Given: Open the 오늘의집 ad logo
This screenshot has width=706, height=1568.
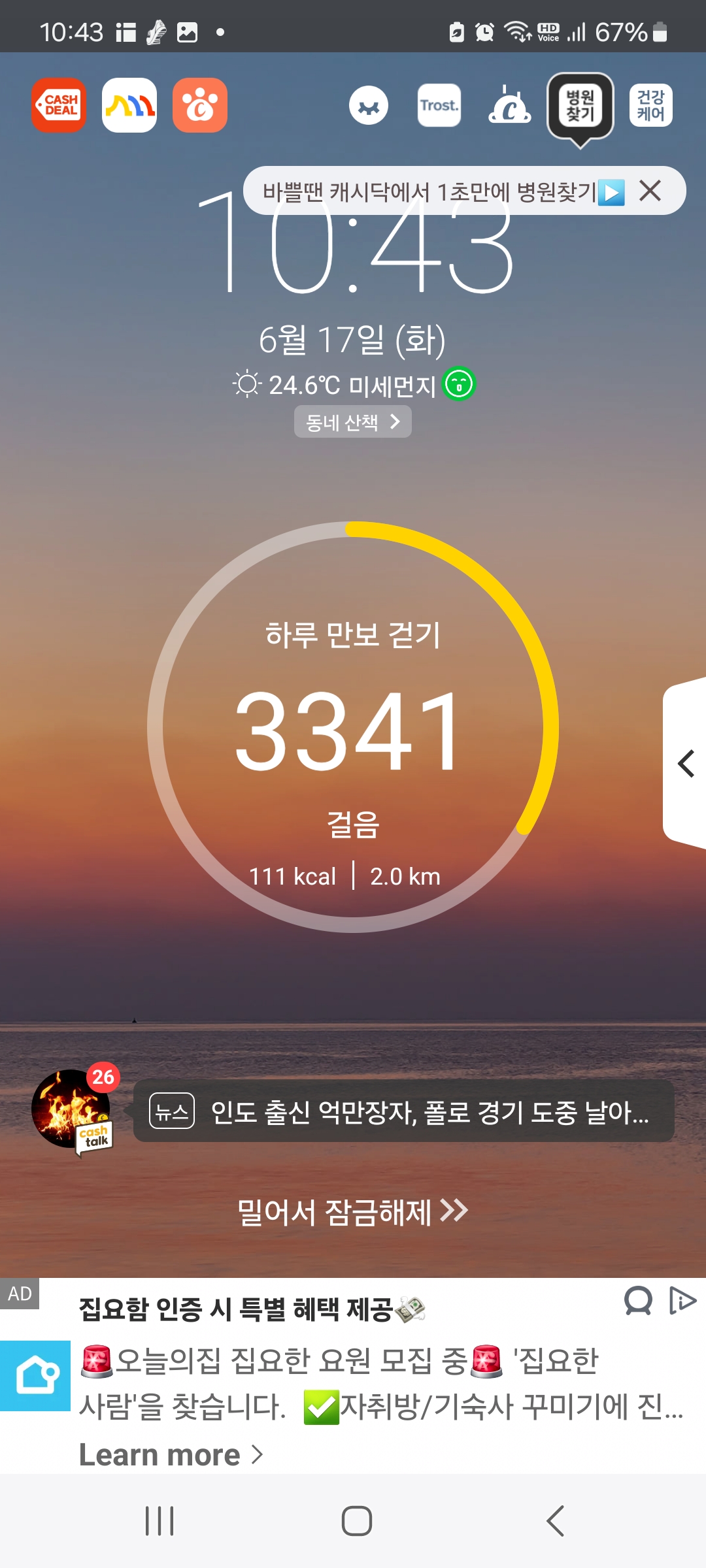Looking at the screenshot, I should tap(35, 1376).
